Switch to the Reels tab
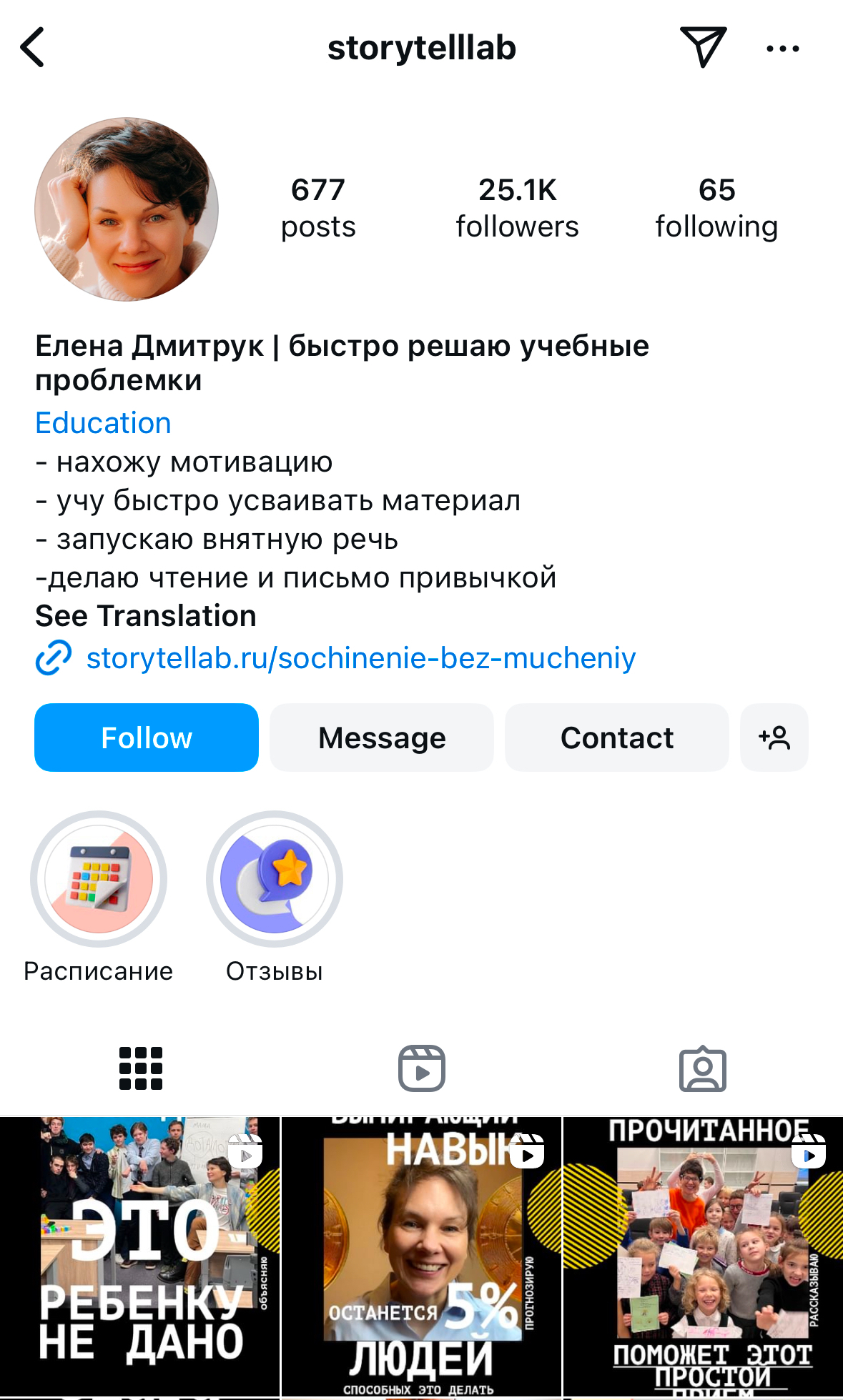Viewport: 843px width, 1400px height. [x=422, y=1068]
